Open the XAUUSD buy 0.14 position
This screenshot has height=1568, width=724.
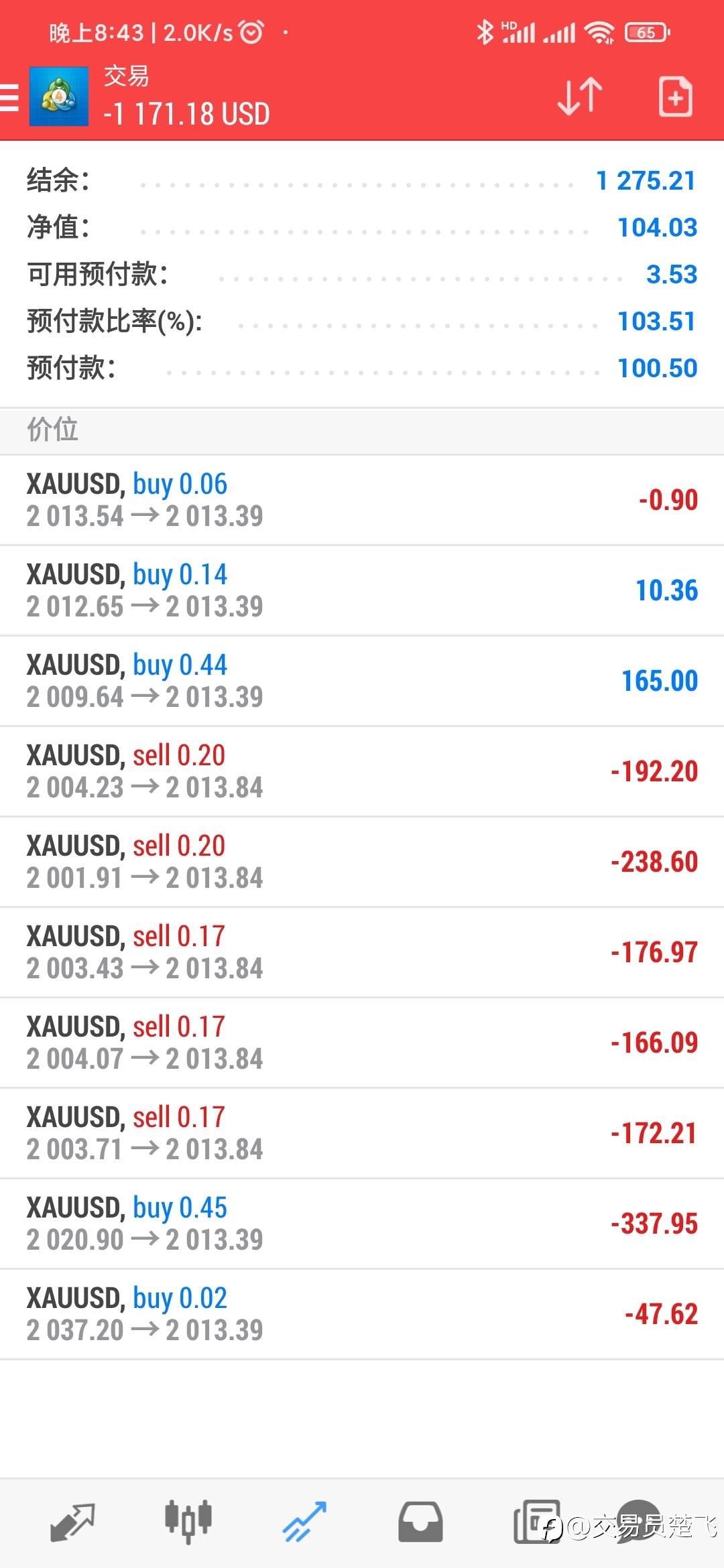362,590
